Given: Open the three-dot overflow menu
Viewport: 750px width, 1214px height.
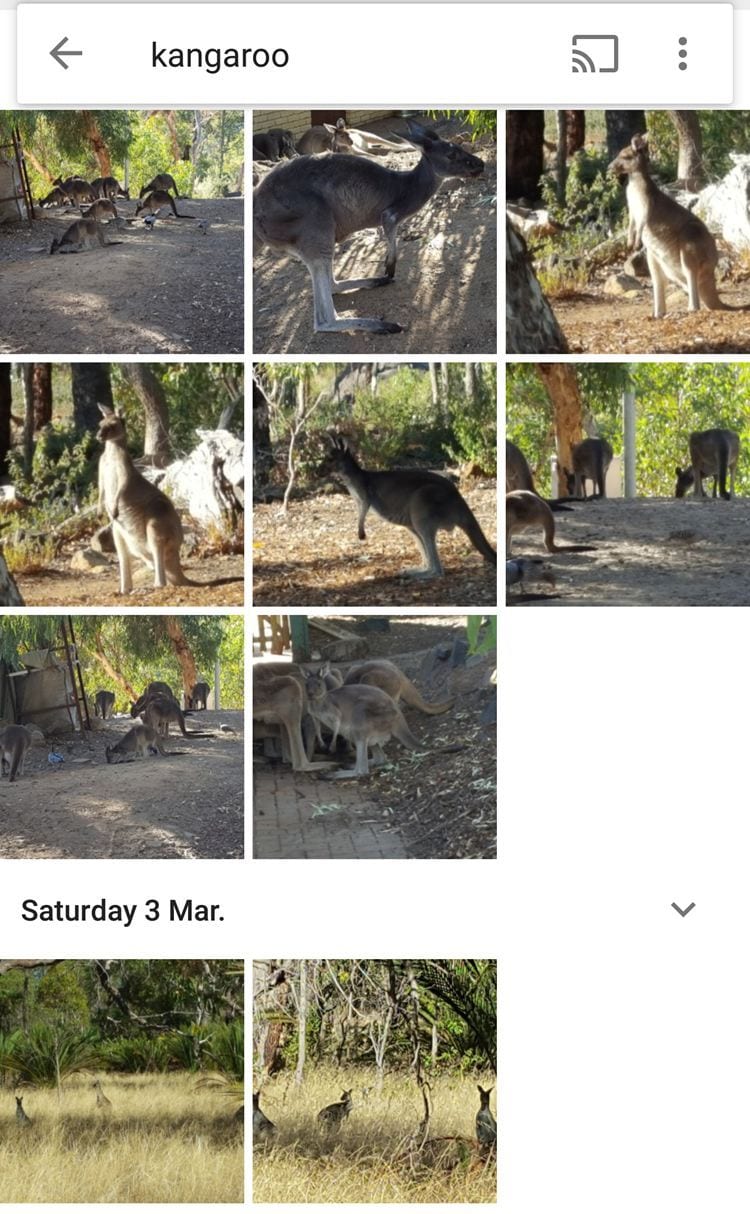Looking at the screenshot, I should coord(682,54).
